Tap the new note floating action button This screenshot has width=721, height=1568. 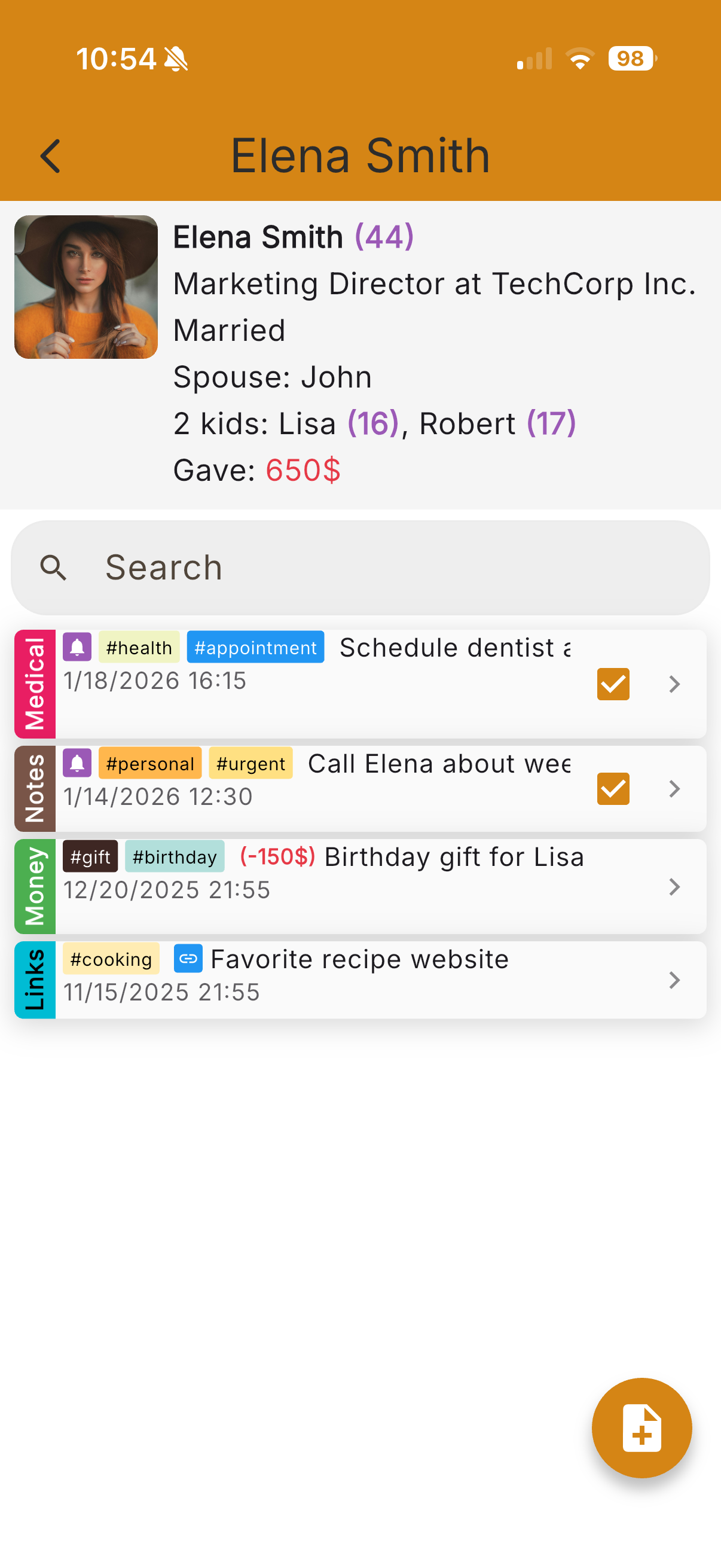[642, 1428]
